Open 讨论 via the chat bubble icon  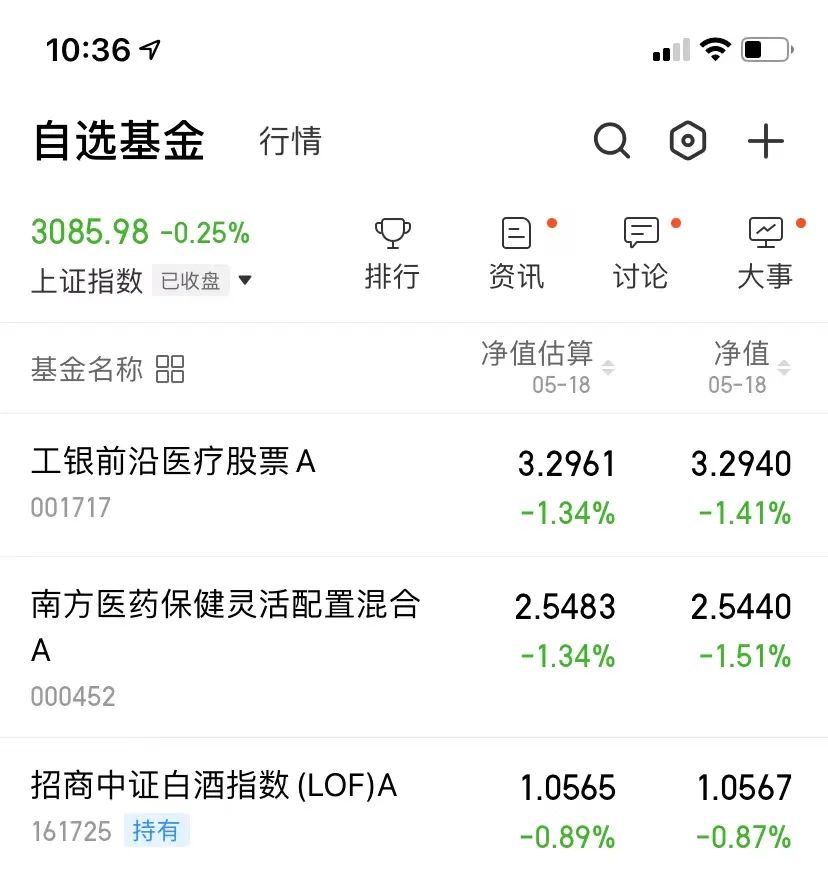point(640,250)
